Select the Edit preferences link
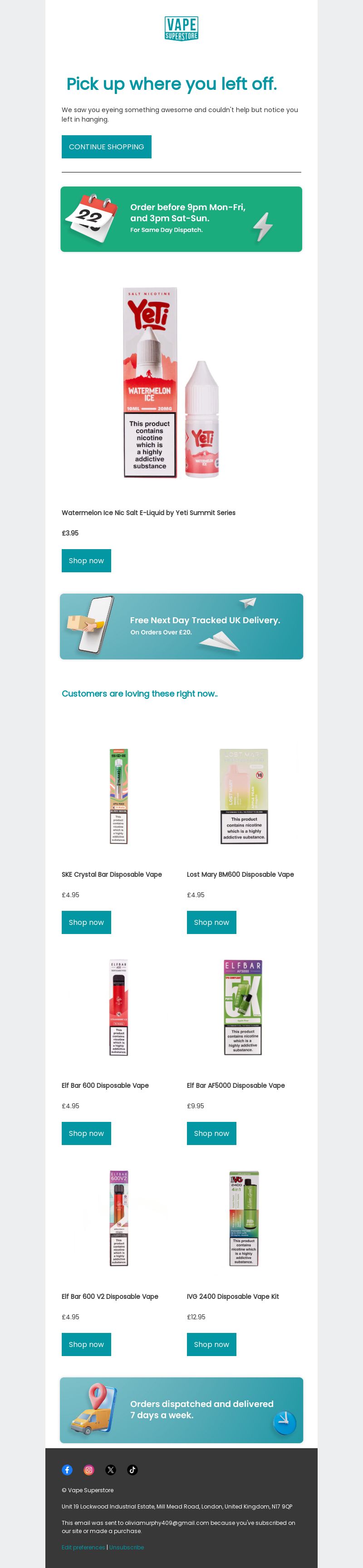 tap(83, 1547)
